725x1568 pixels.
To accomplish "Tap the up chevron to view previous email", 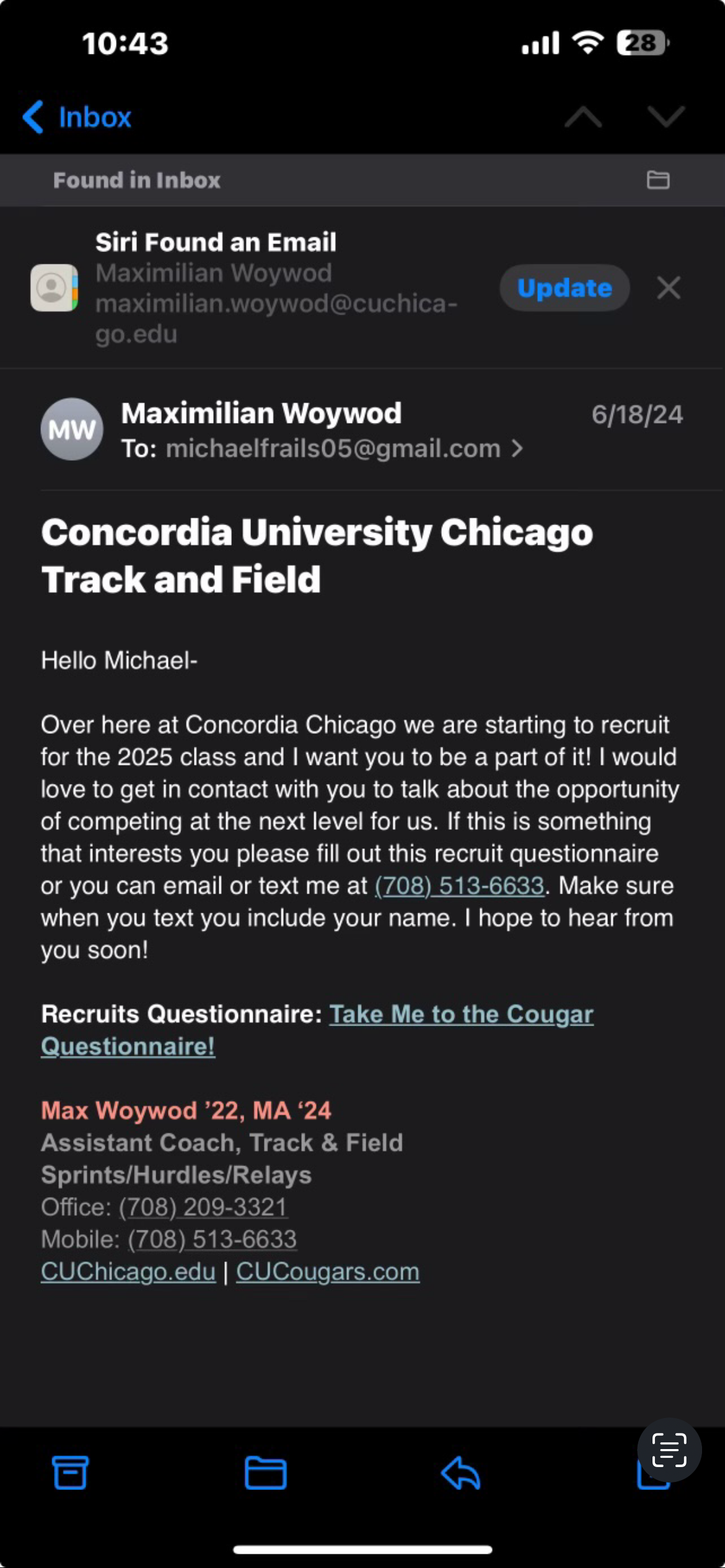I will pyautogui.click(x=584, y=117).
